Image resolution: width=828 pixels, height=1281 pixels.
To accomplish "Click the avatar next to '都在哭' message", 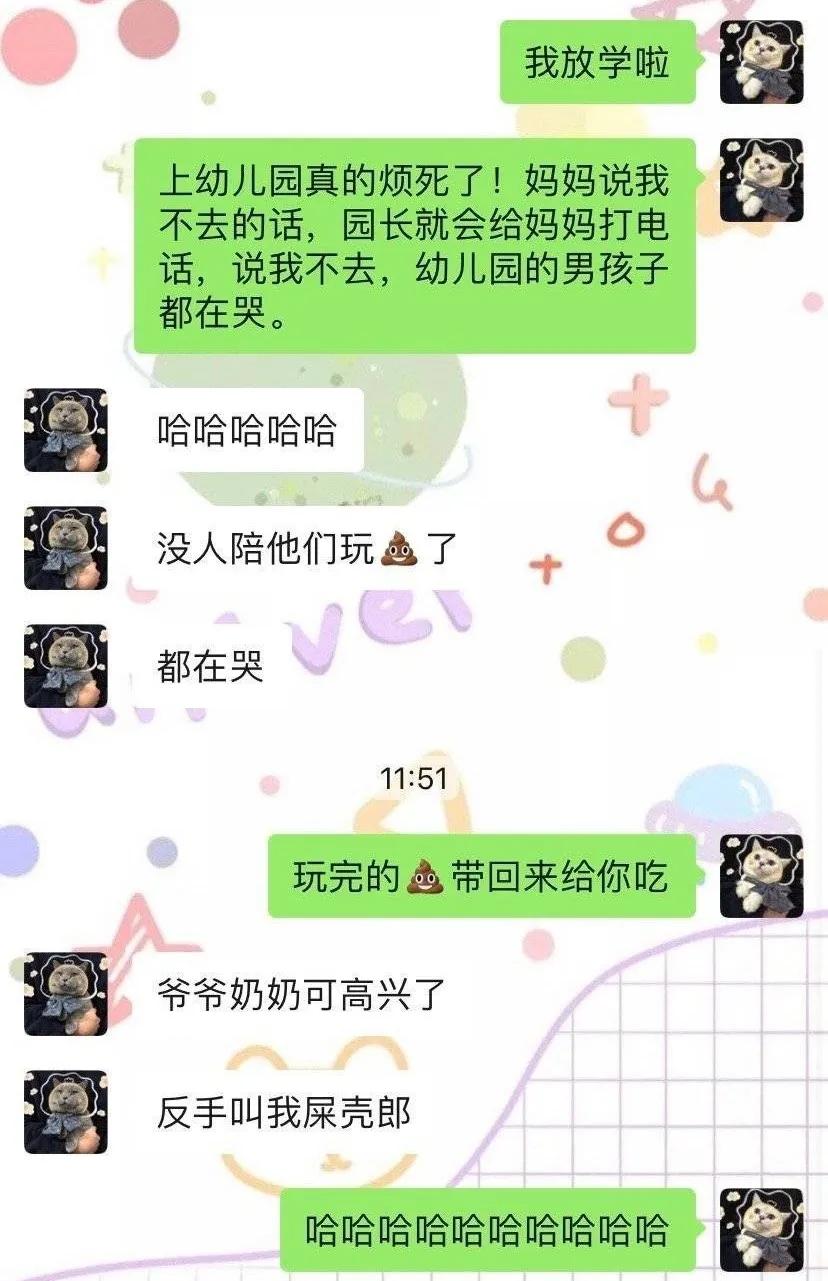I will click(65, 665).
